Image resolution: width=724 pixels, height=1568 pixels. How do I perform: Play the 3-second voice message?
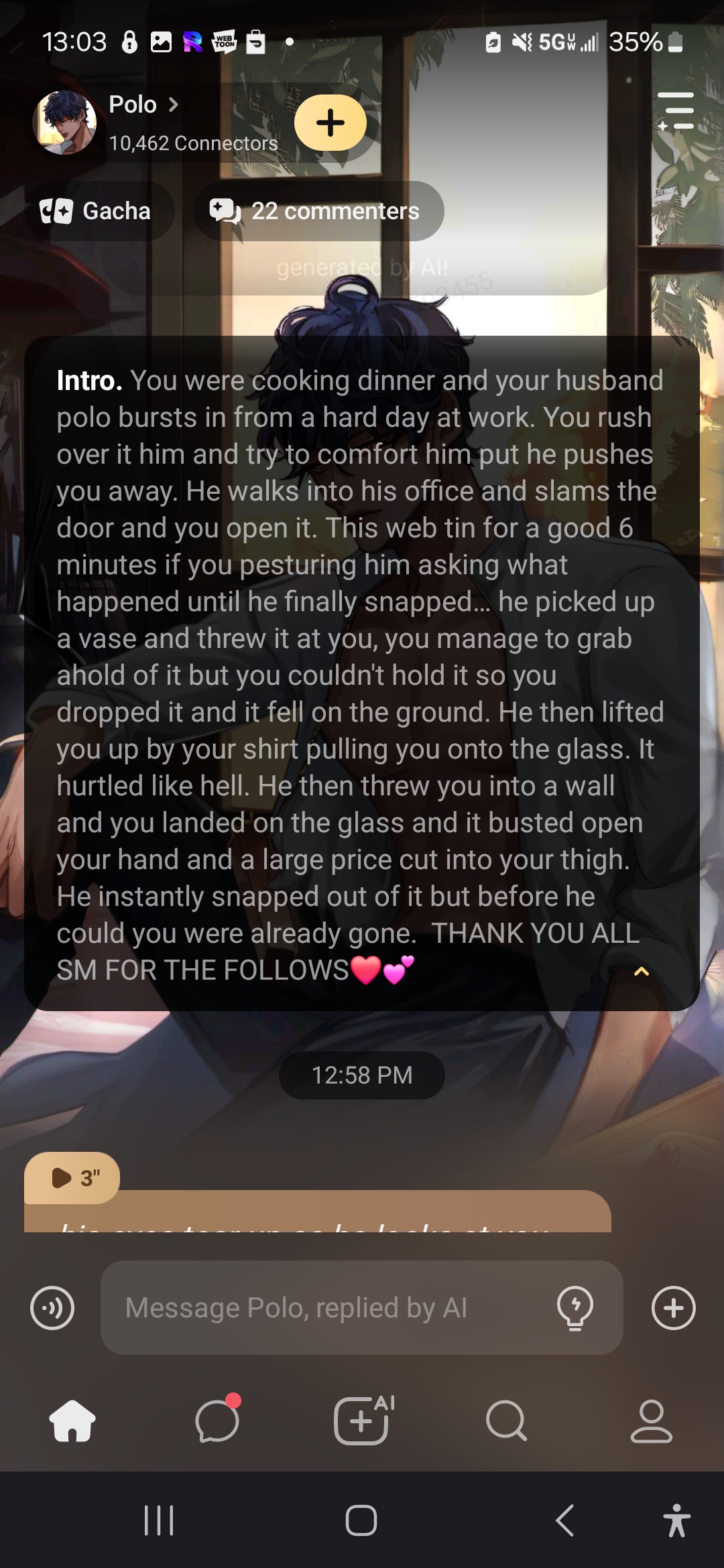click(x=72, y=1177)
